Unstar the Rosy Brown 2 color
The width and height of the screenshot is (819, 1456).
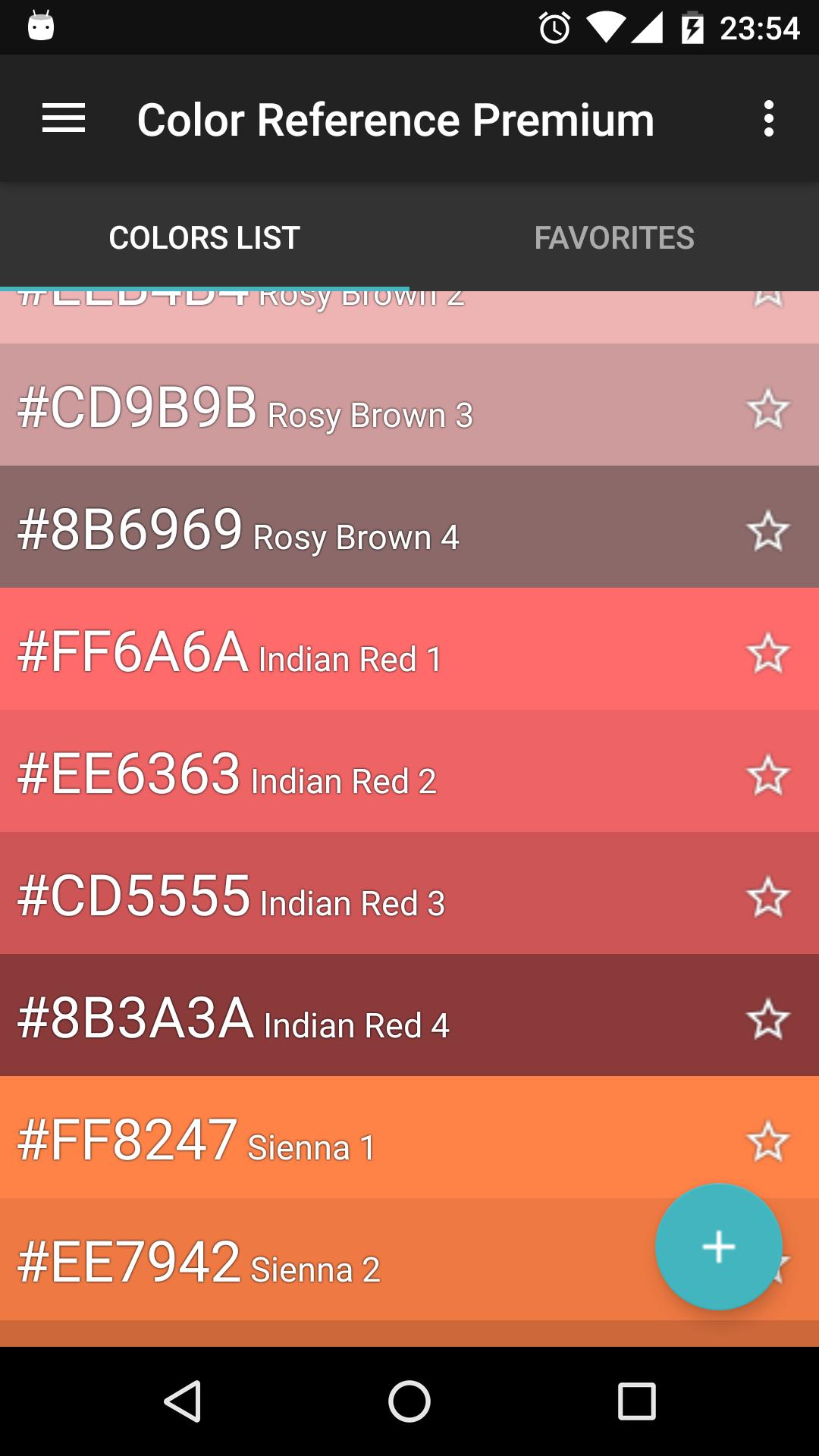pos(767,297)
